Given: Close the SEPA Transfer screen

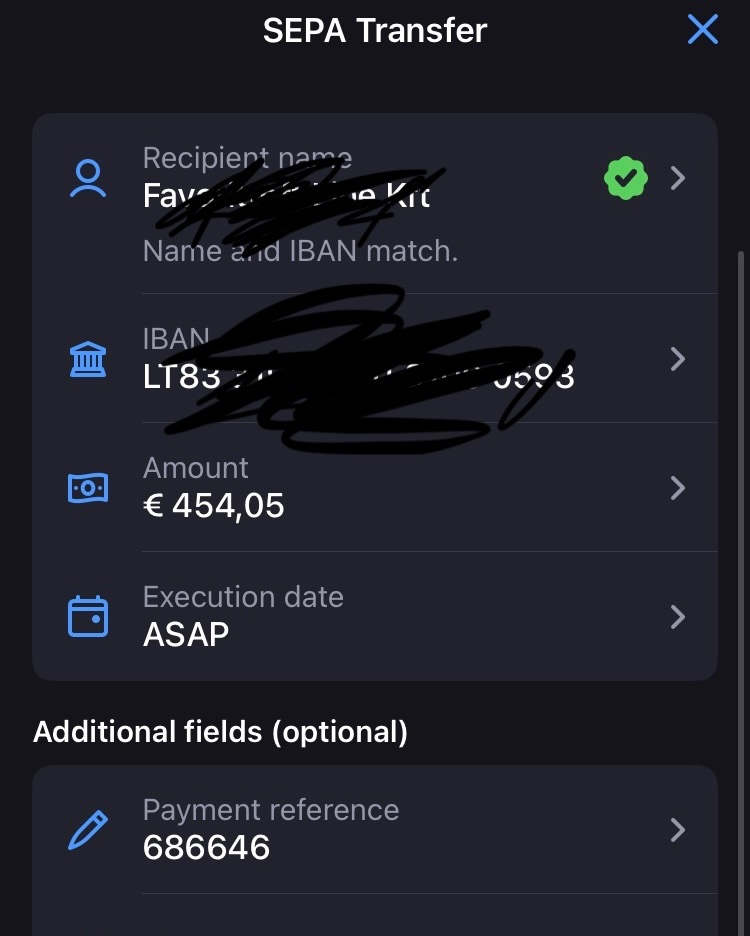Looking at the screenshot, I should tap(703, 30).
